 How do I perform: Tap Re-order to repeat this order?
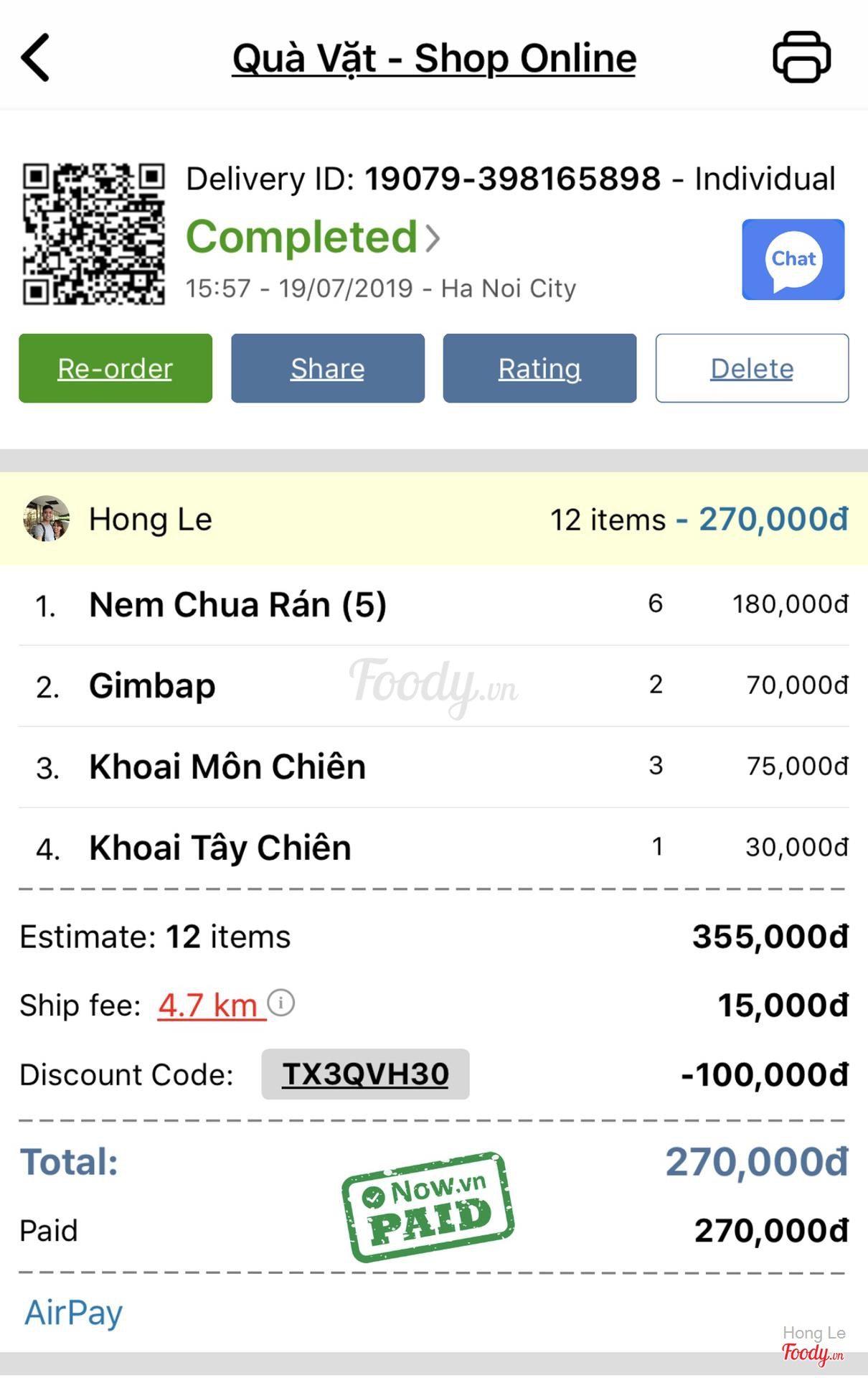point(115,368)
